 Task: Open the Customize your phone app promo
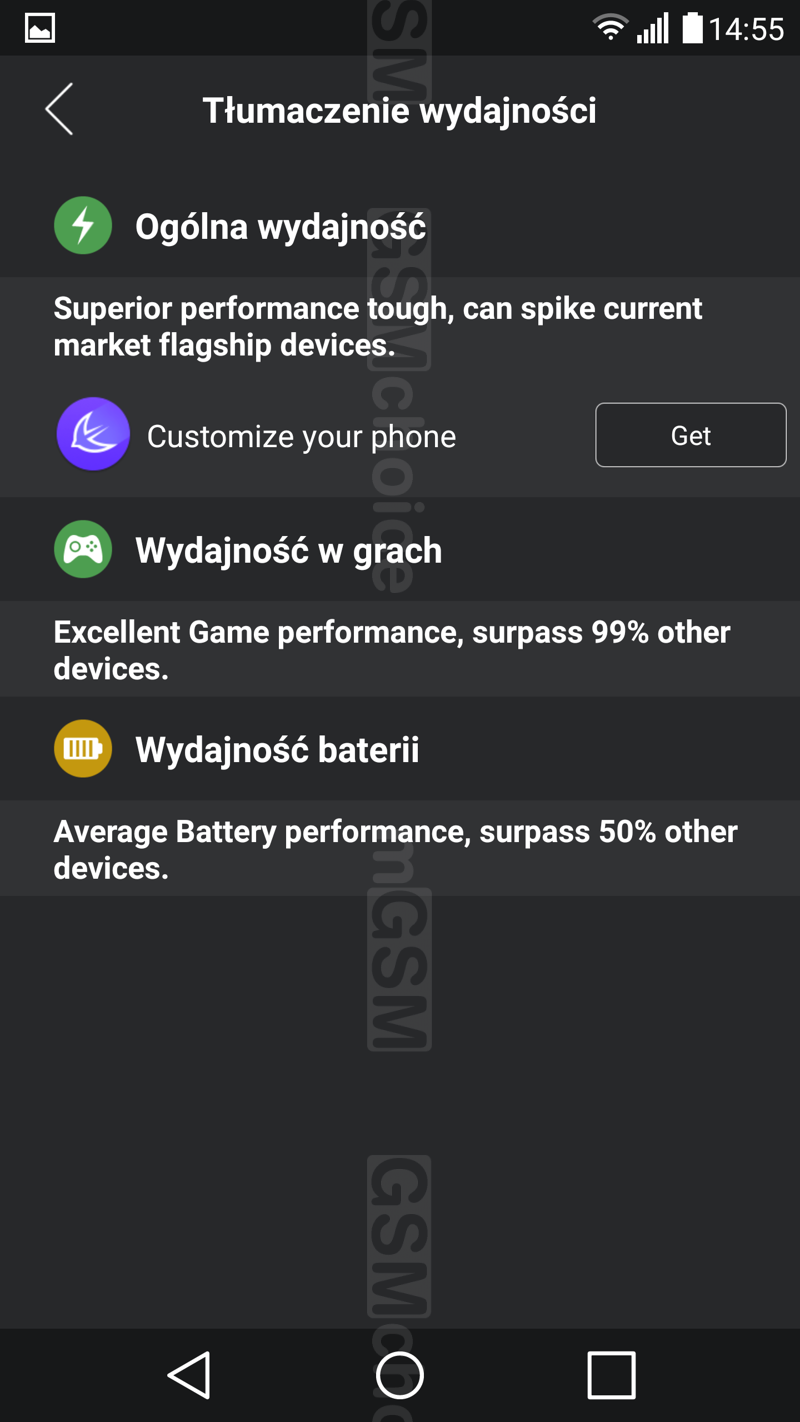coord(300,436)
